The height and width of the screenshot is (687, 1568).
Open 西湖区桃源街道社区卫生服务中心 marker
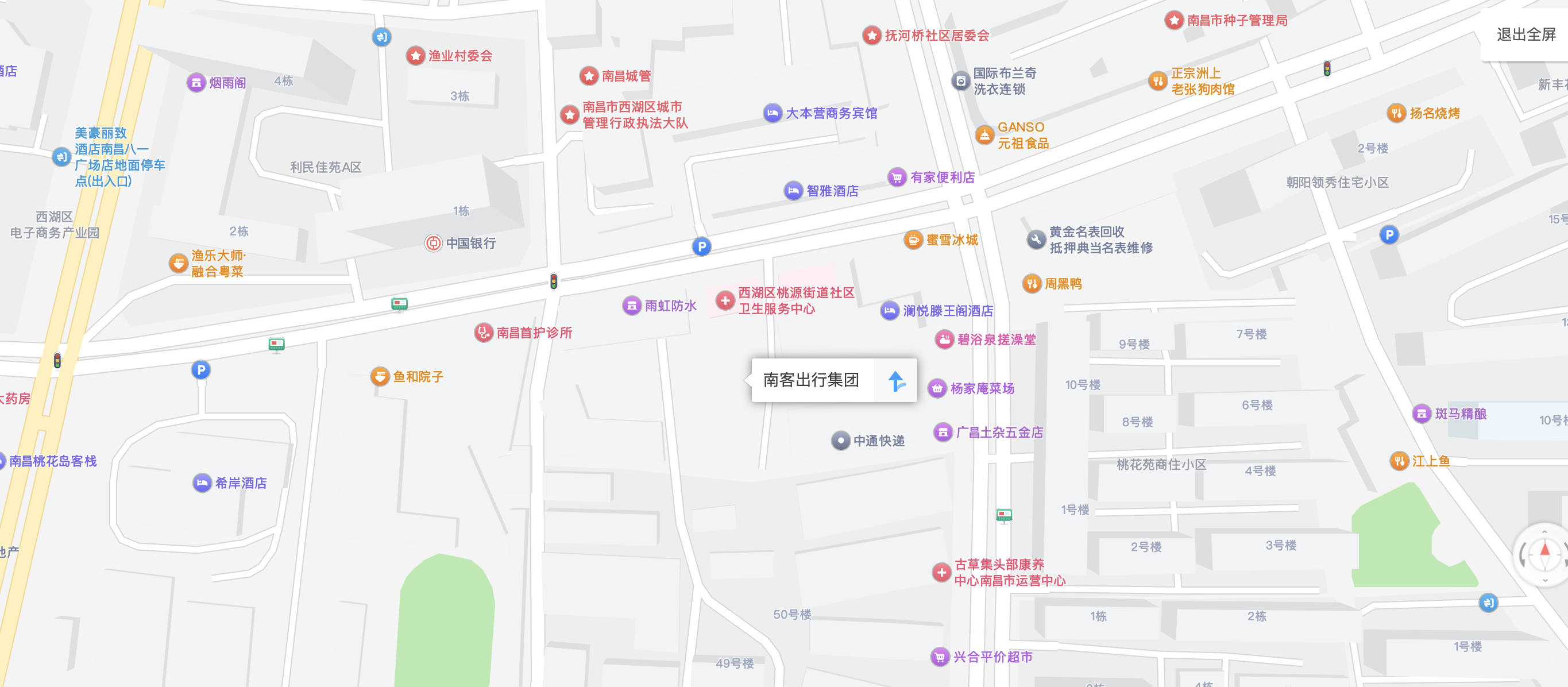725,300
